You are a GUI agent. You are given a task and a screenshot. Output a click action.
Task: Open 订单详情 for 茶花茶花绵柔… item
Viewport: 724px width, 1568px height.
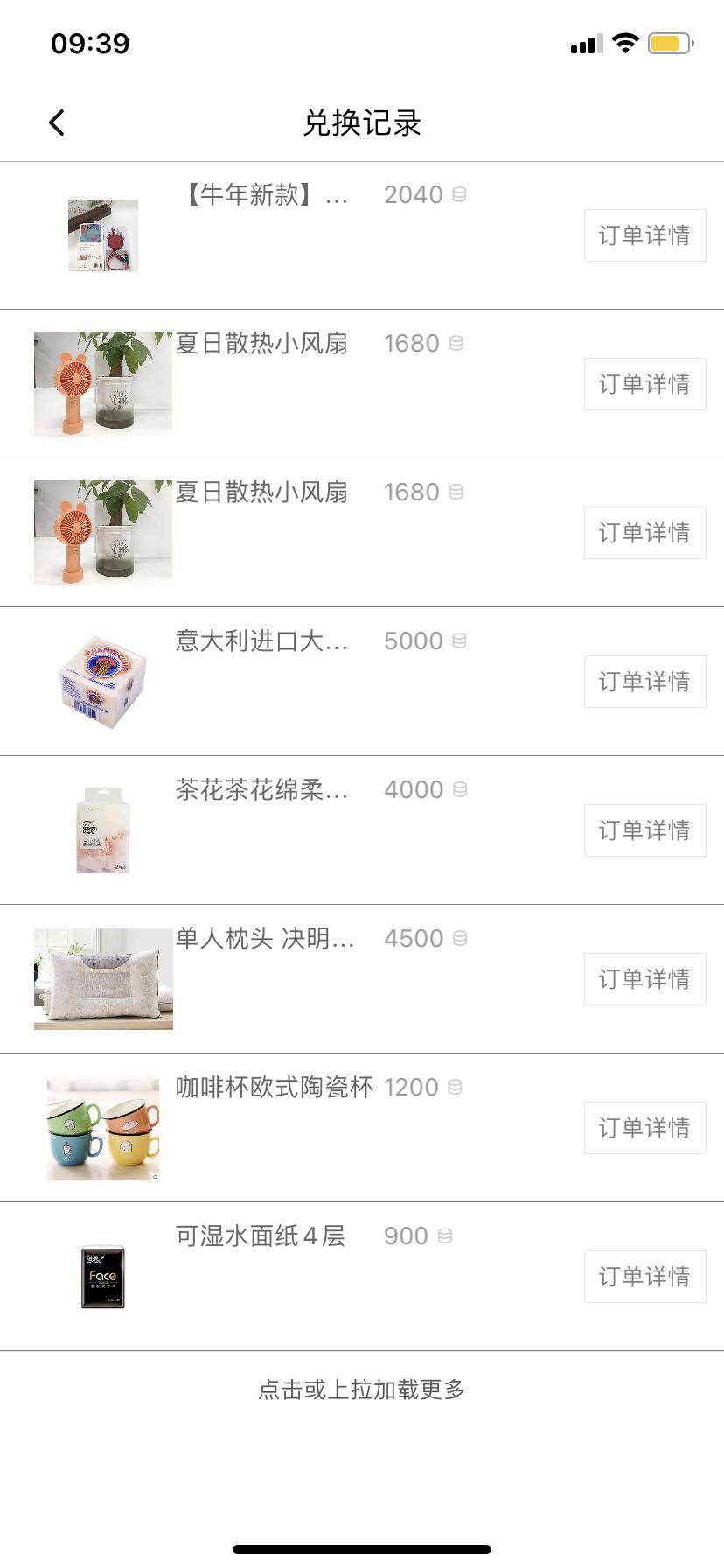tap(644, 830)
